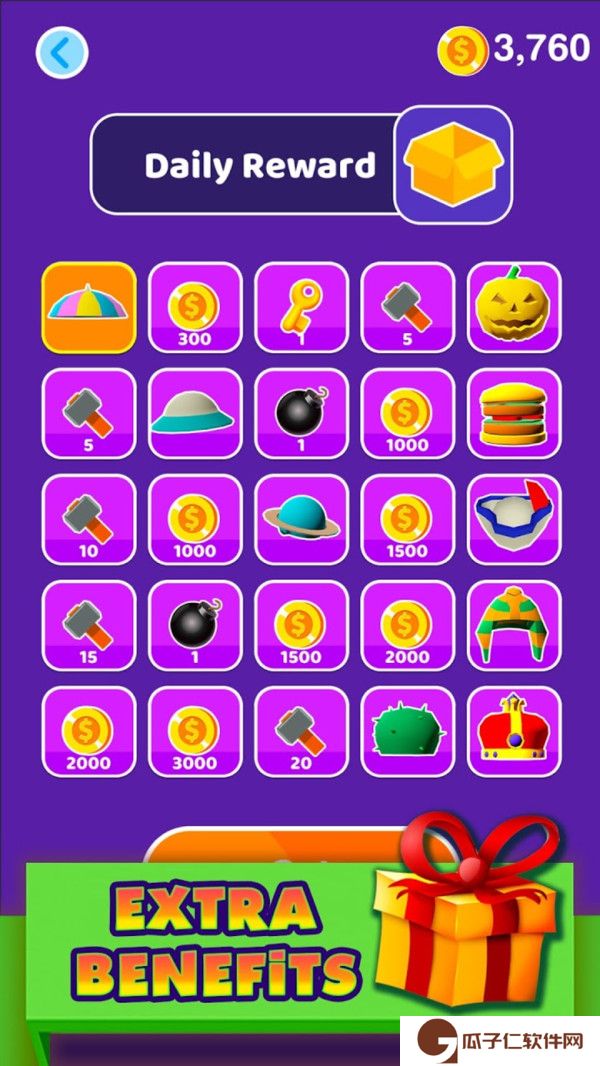This screenshot has height=1066, width=600.
Task: Tap the 300 coins reward tile
Action: (195, 307)
